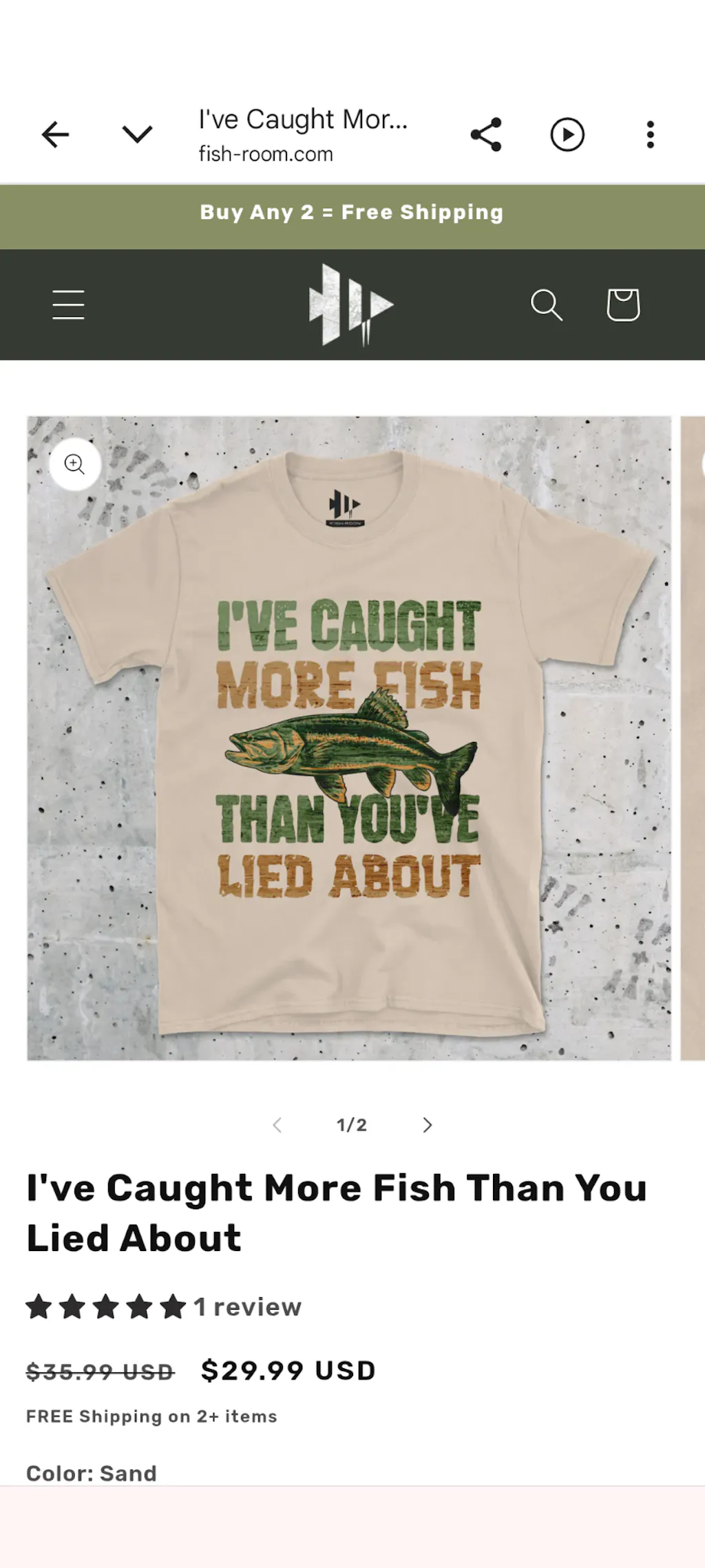Go to the Fish Room home logo
This screenshot has width=705, height=1568.
[351, 305]
